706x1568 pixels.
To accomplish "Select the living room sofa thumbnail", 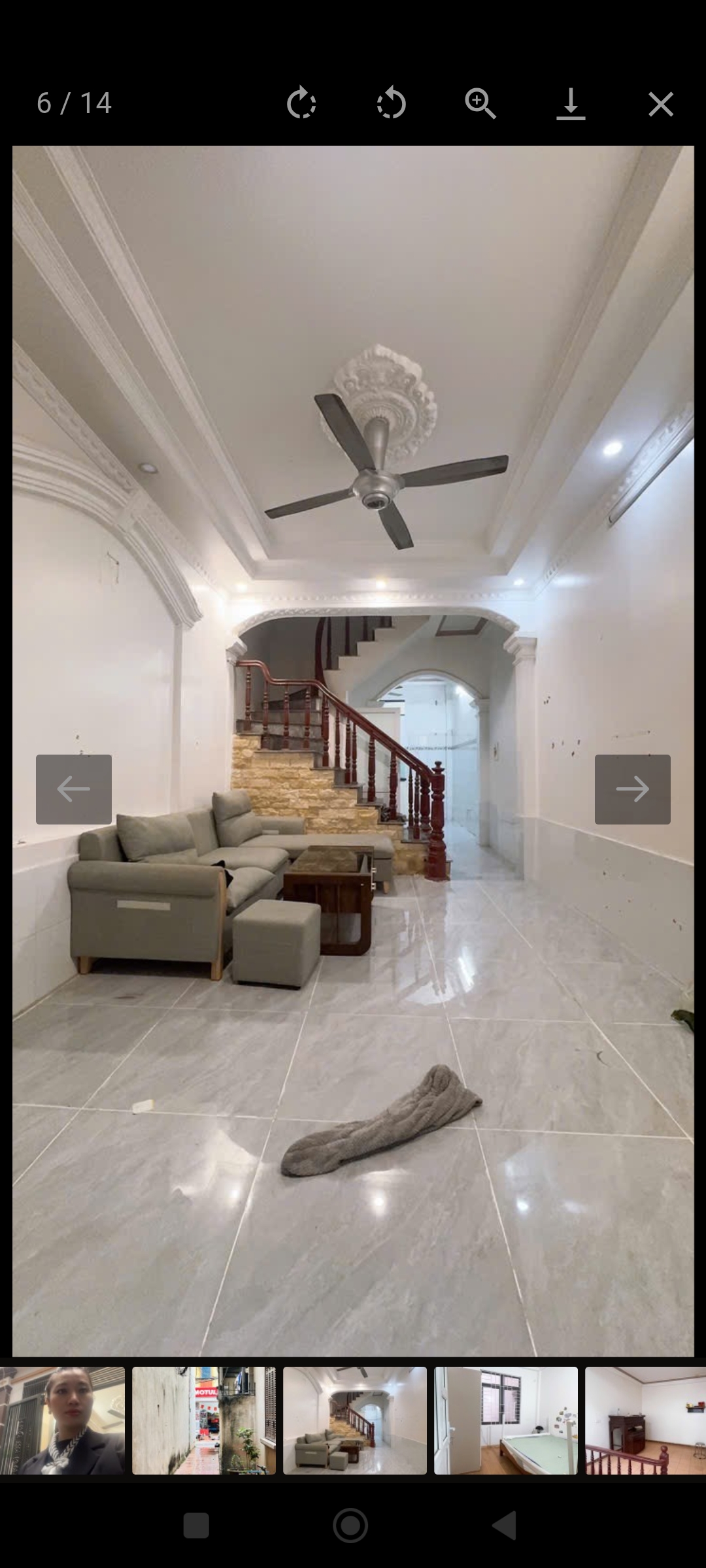I will [x=355, y=1420].
